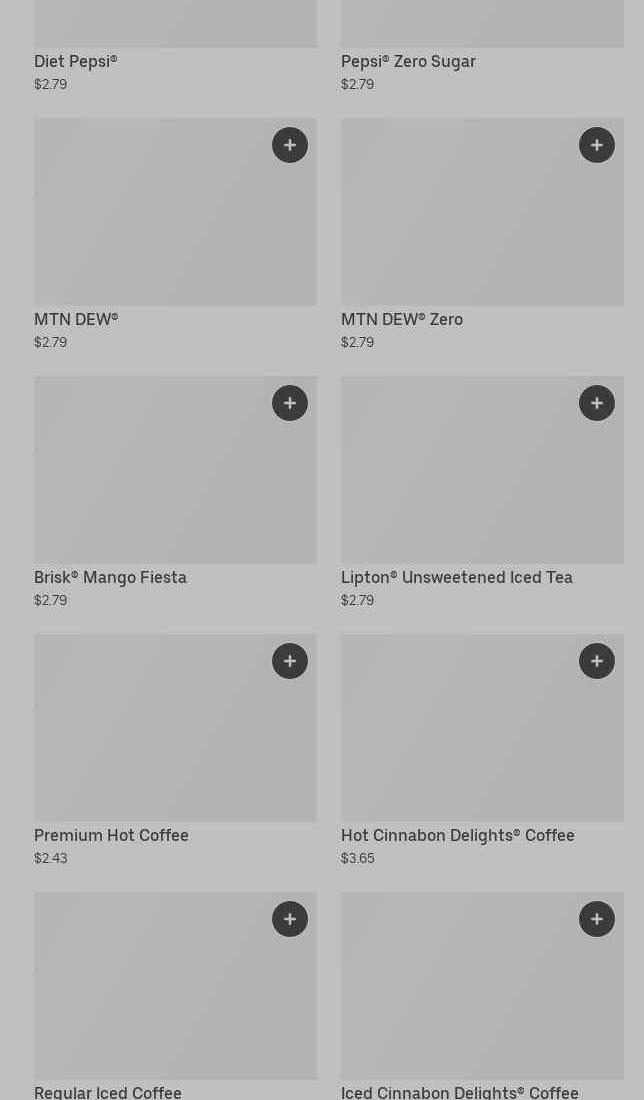The image size is (644, 1100).
Task: Add Iced Cinnabon Delights Coffee to order
Action: pyautogui.click(x=597, y=920)
